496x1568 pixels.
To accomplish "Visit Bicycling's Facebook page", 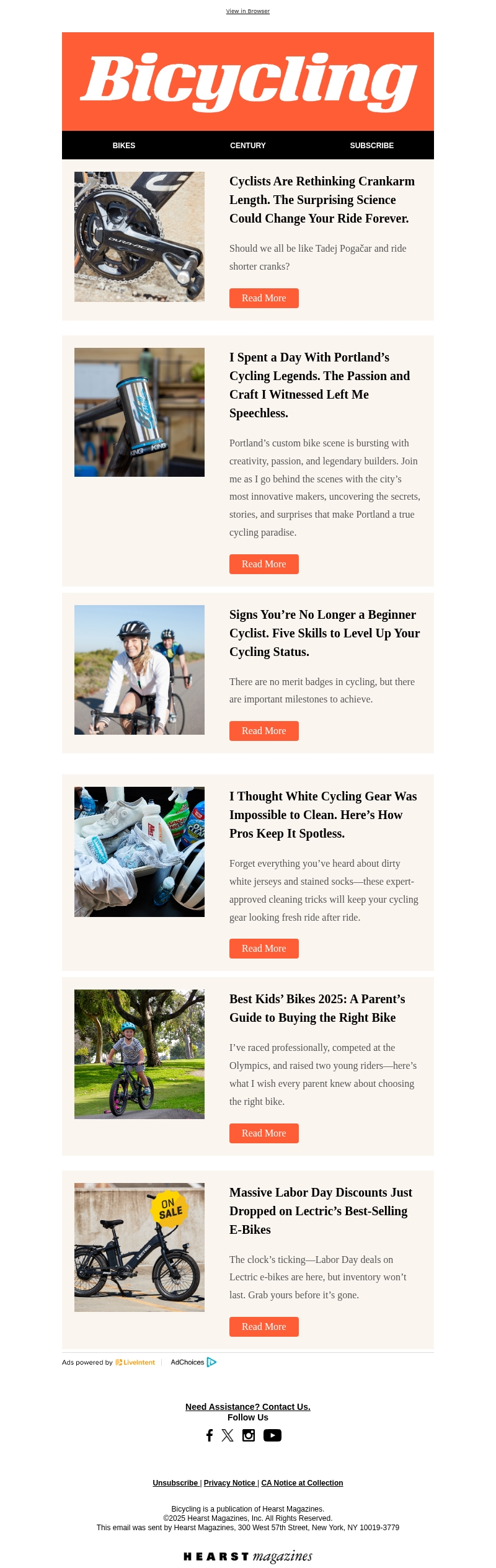I will coord(210,1435).
